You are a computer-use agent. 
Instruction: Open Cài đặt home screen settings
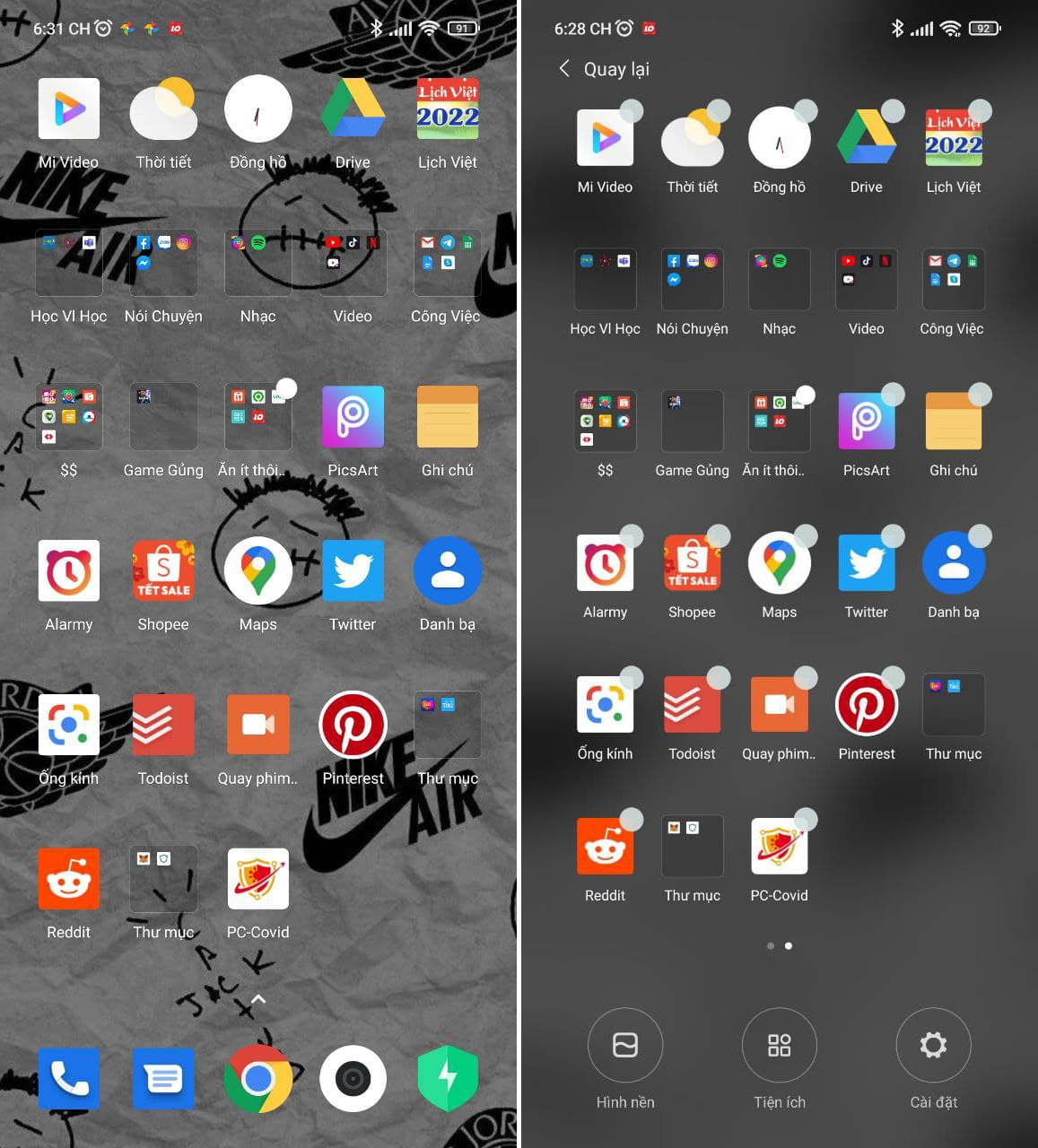pyautogui.click(x=933, y=1046)
